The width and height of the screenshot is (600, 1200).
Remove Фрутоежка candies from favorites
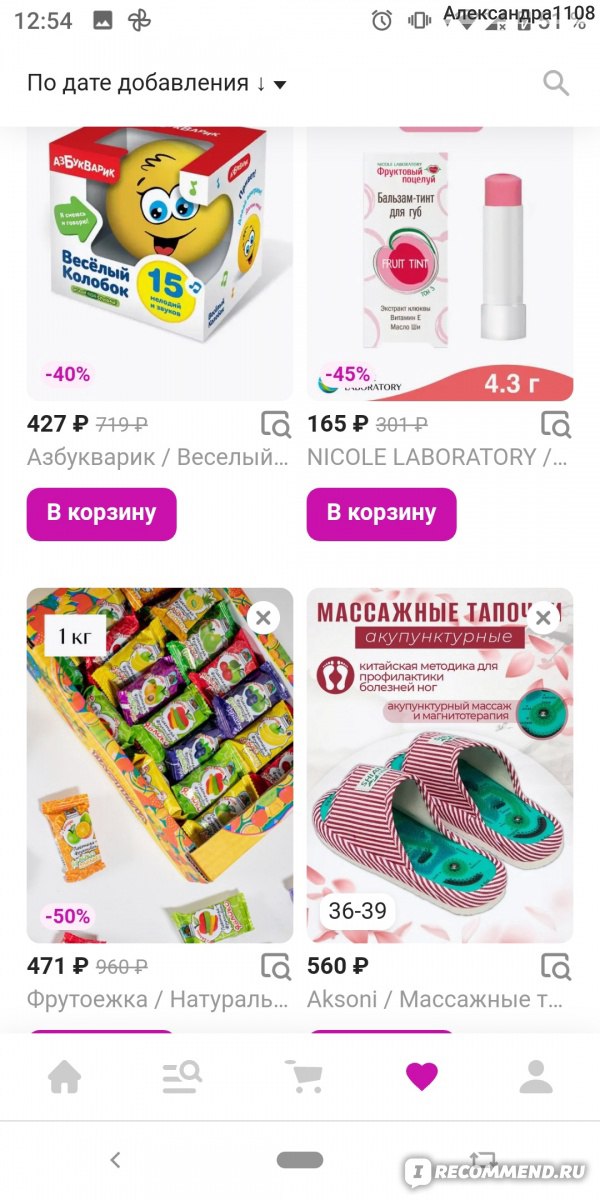[263, 617]
